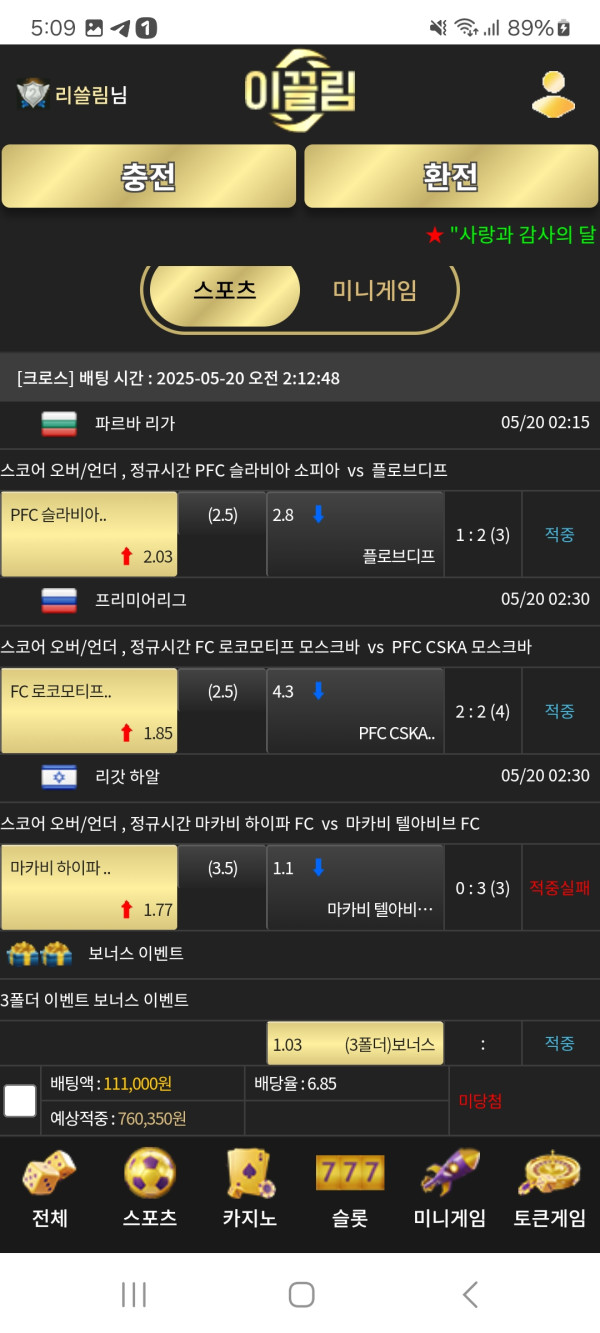Go to 스포츠 in bottom navigation

[x=150, y=1189]
